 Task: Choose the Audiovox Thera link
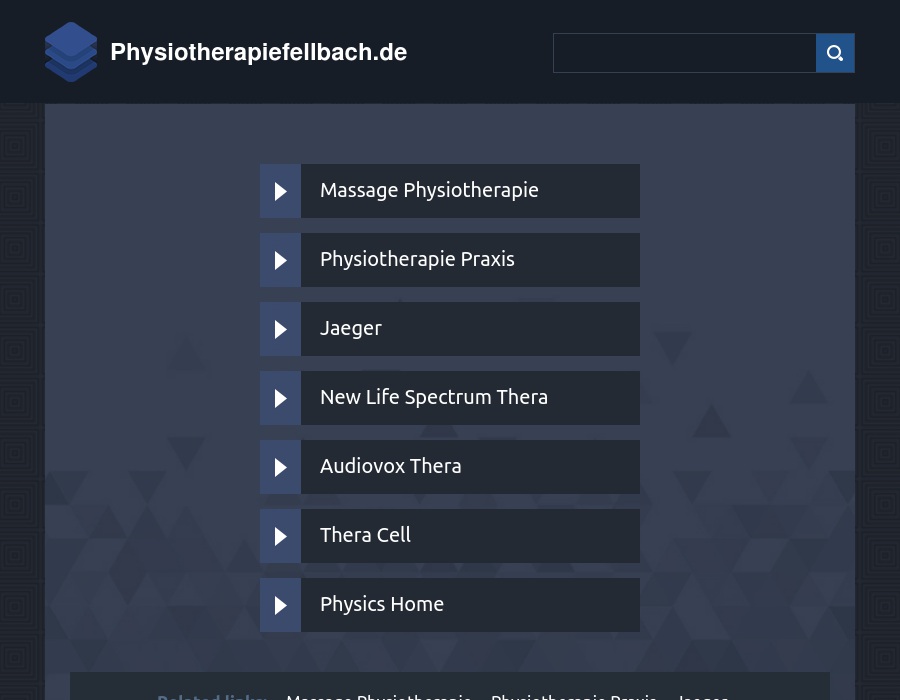pyautogui.click(x=450, y=467)
